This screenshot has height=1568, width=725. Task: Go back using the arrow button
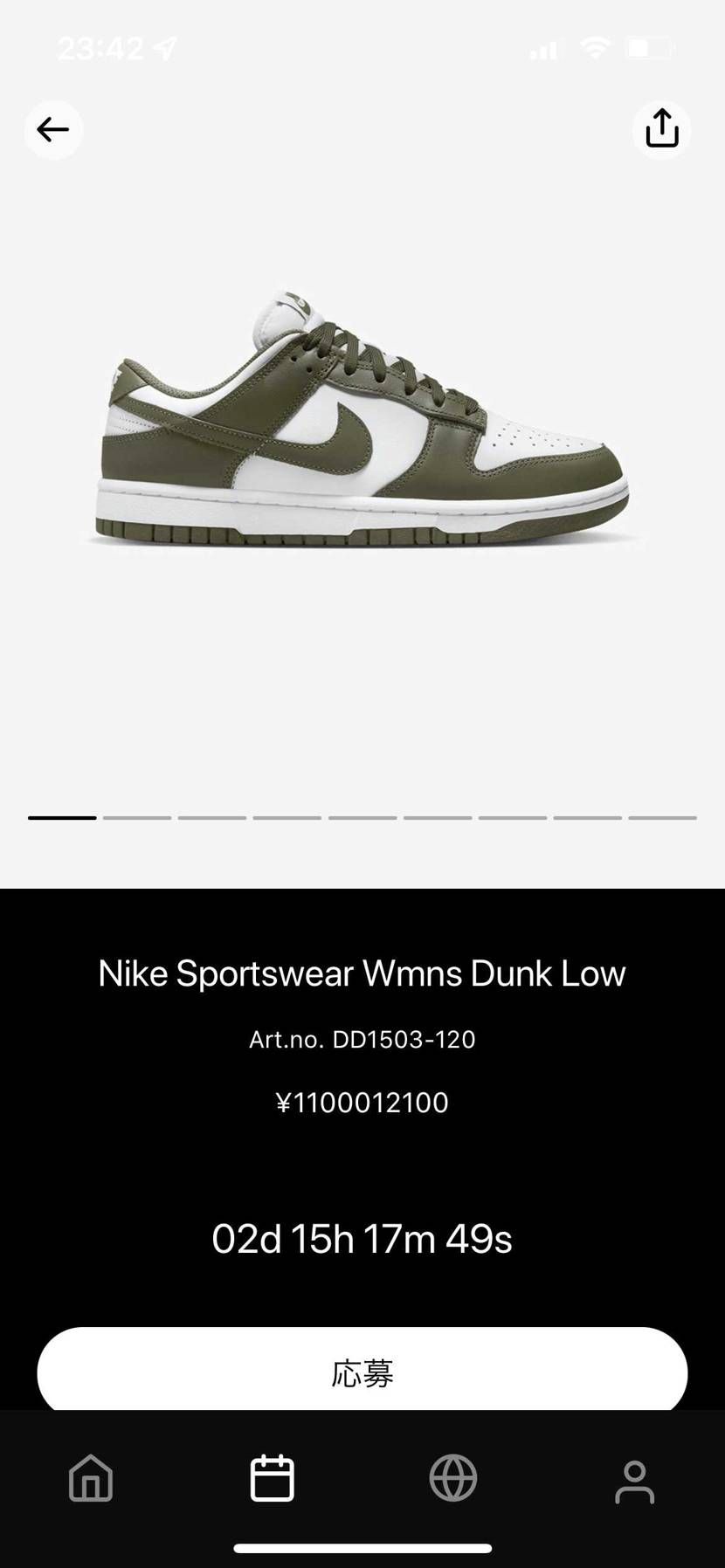(x=53, y=130)
